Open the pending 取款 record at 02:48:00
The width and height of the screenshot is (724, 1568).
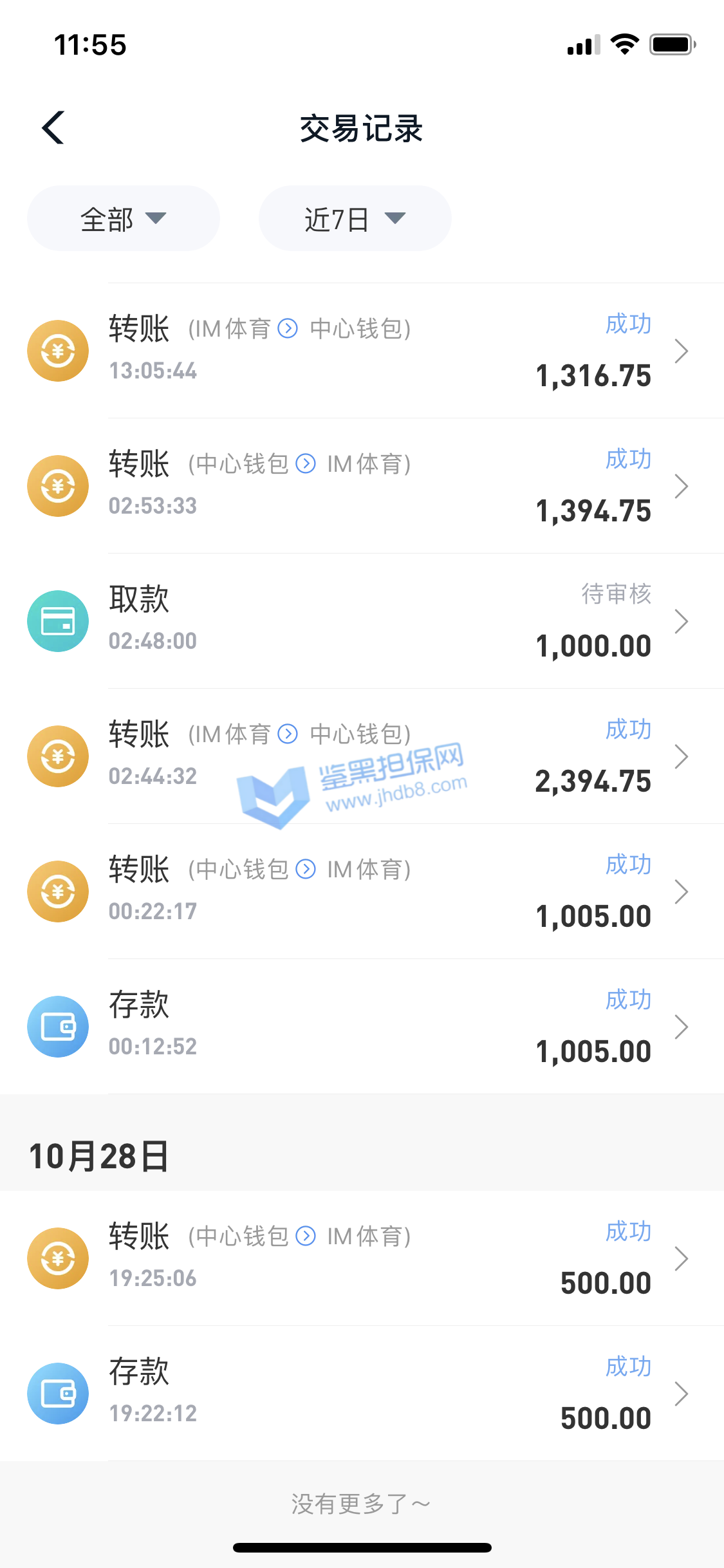362,621
